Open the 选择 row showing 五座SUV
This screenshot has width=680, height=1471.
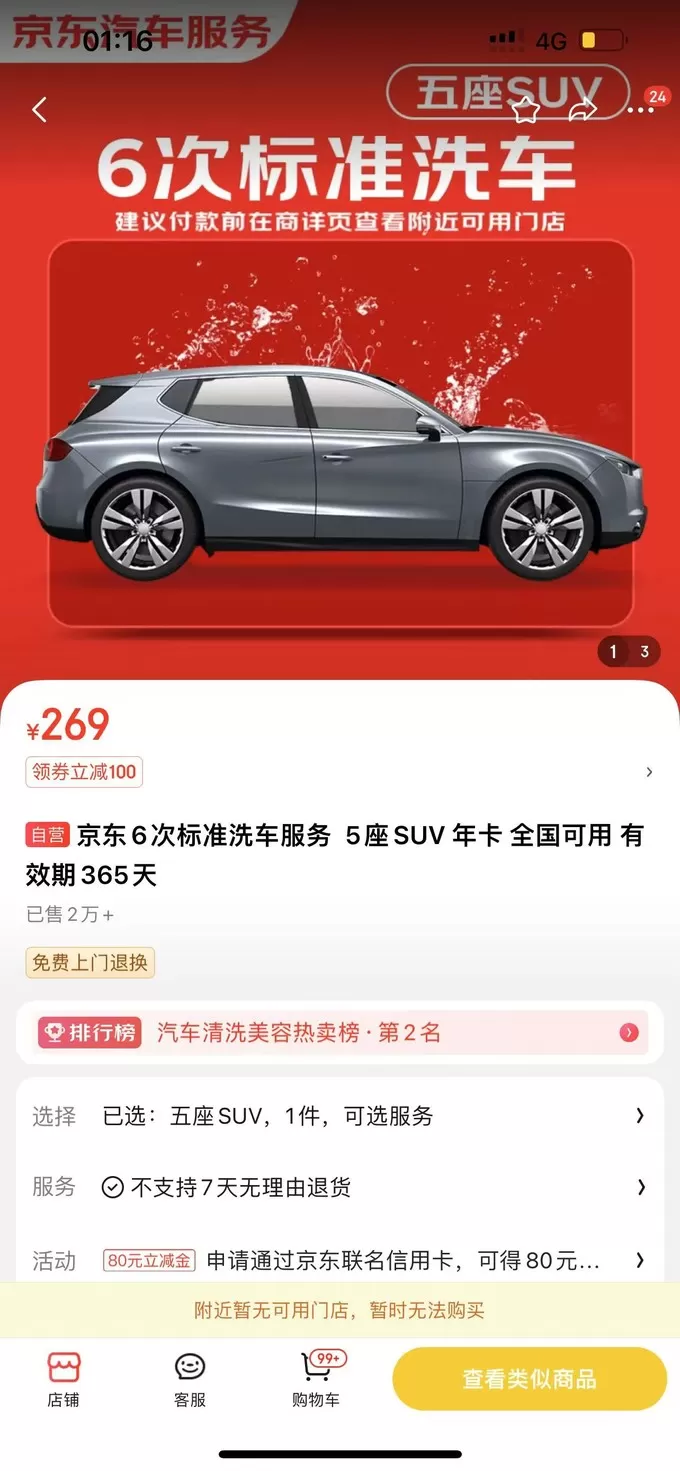[340, 1116]
